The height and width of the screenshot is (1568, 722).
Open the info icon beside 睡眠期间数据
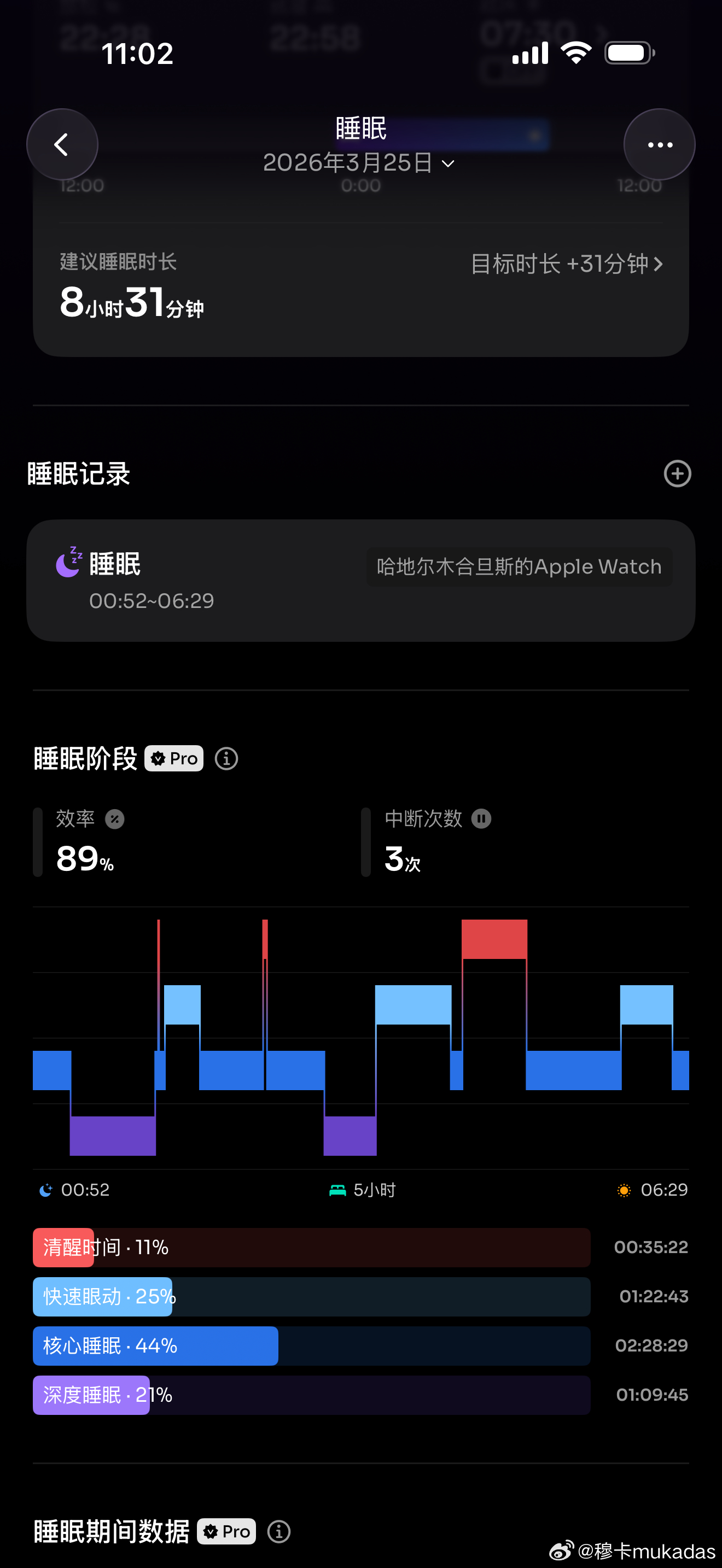pyautogui.click(x=279, y=1531)
